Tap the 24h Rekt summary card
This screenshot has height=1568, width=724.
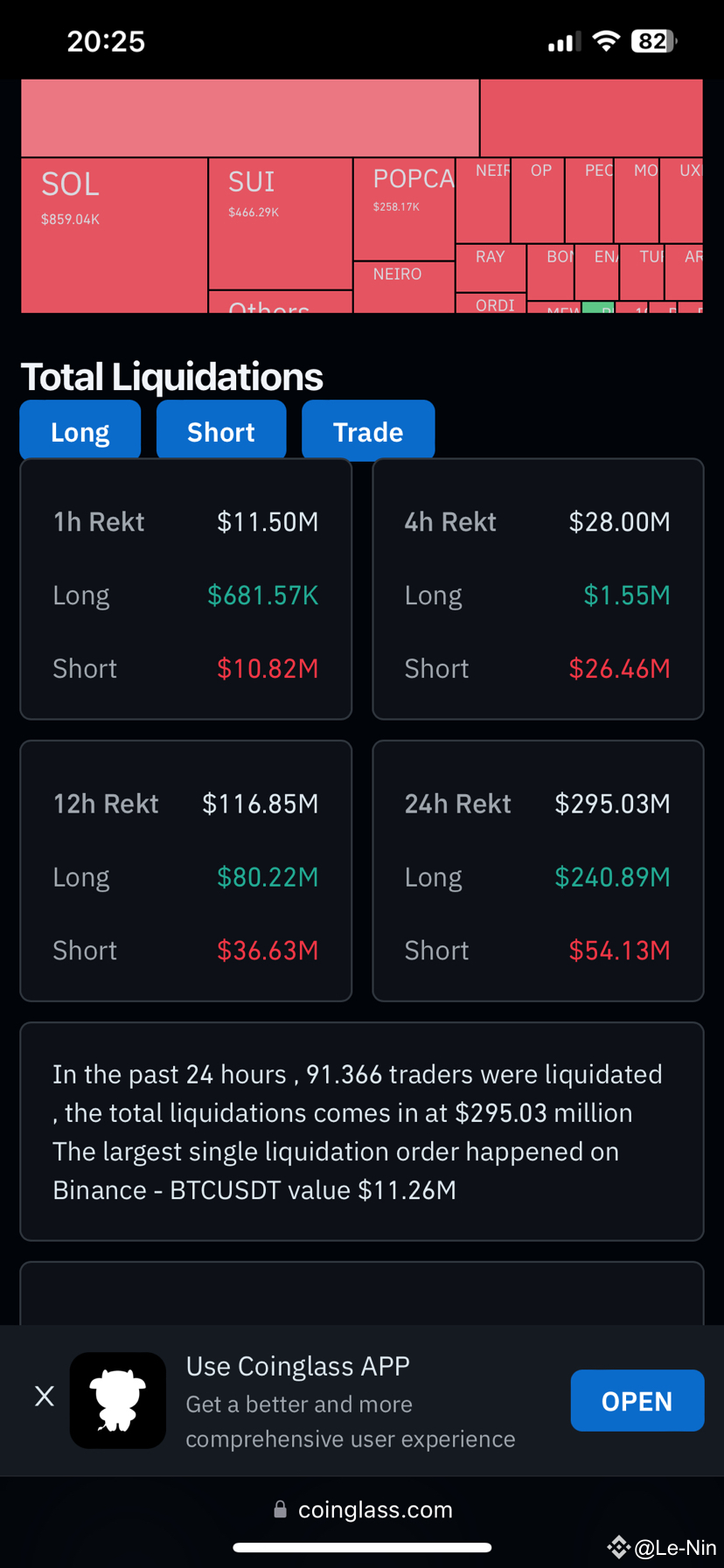(537, 870)
